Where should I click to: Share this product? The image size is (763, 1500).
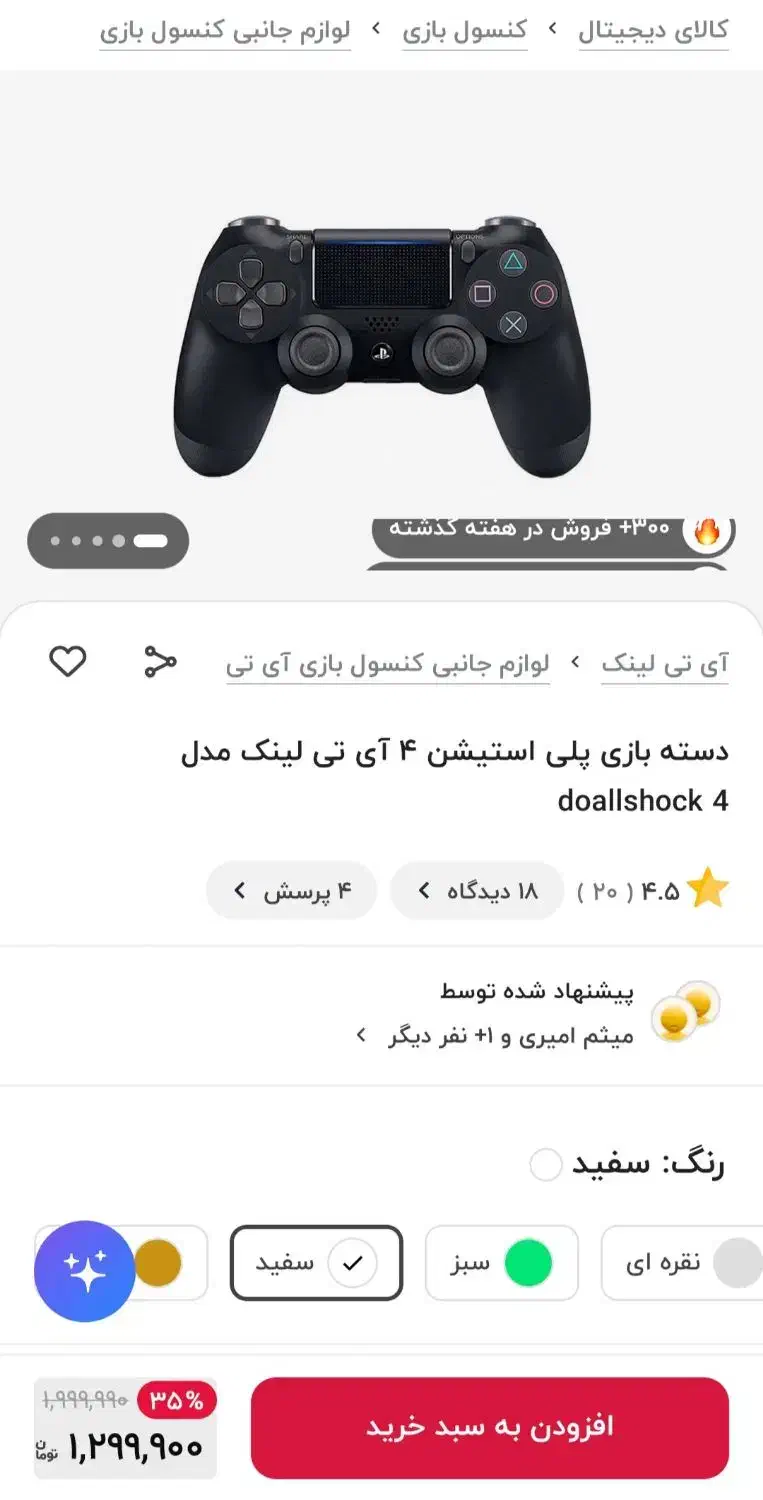click(x=160, y=662)
